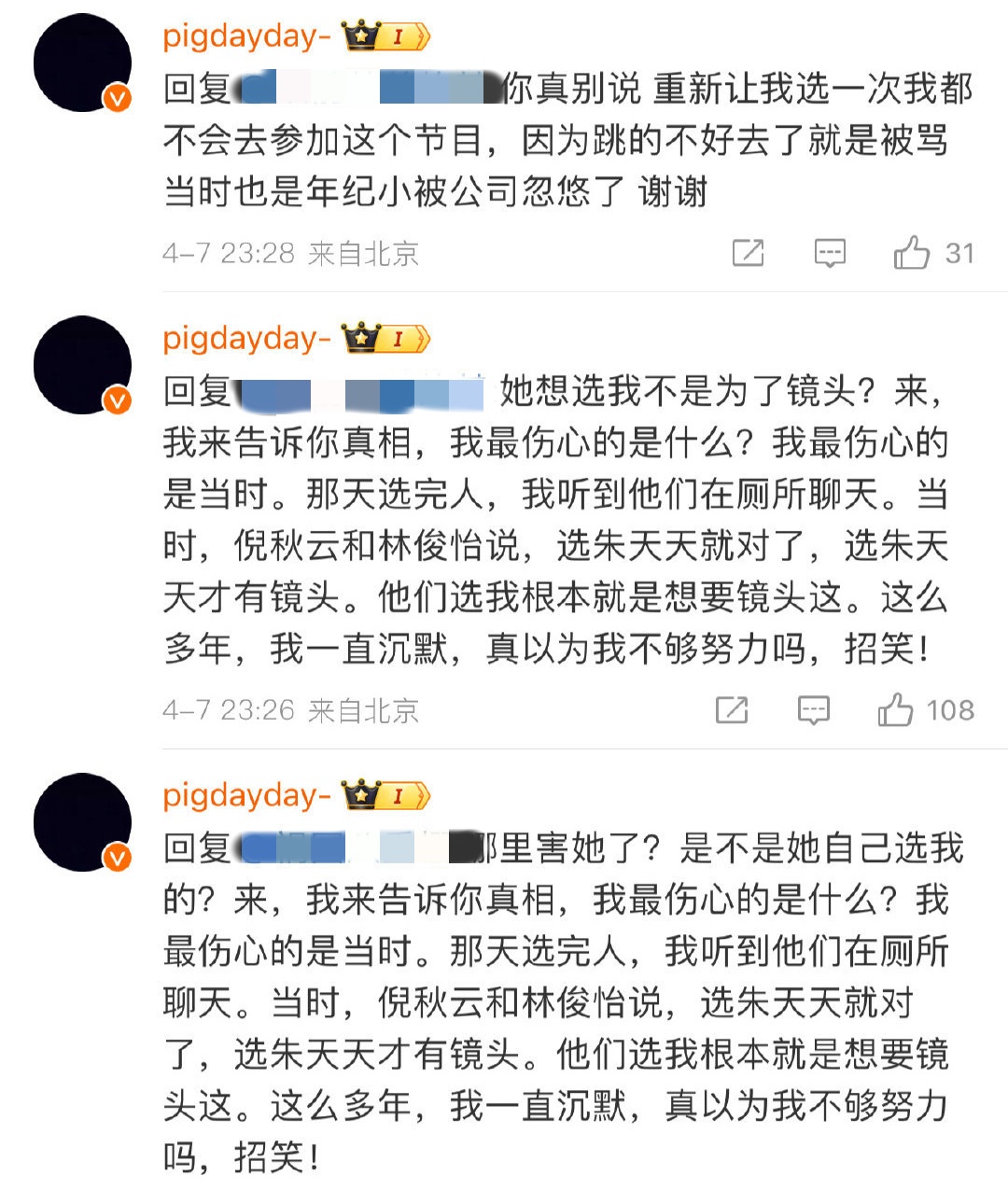Reply to the 4-7 23:26 comment
Viewport: 1008px width, 1189px height.
pyautogui.click(x=814, y=710)
